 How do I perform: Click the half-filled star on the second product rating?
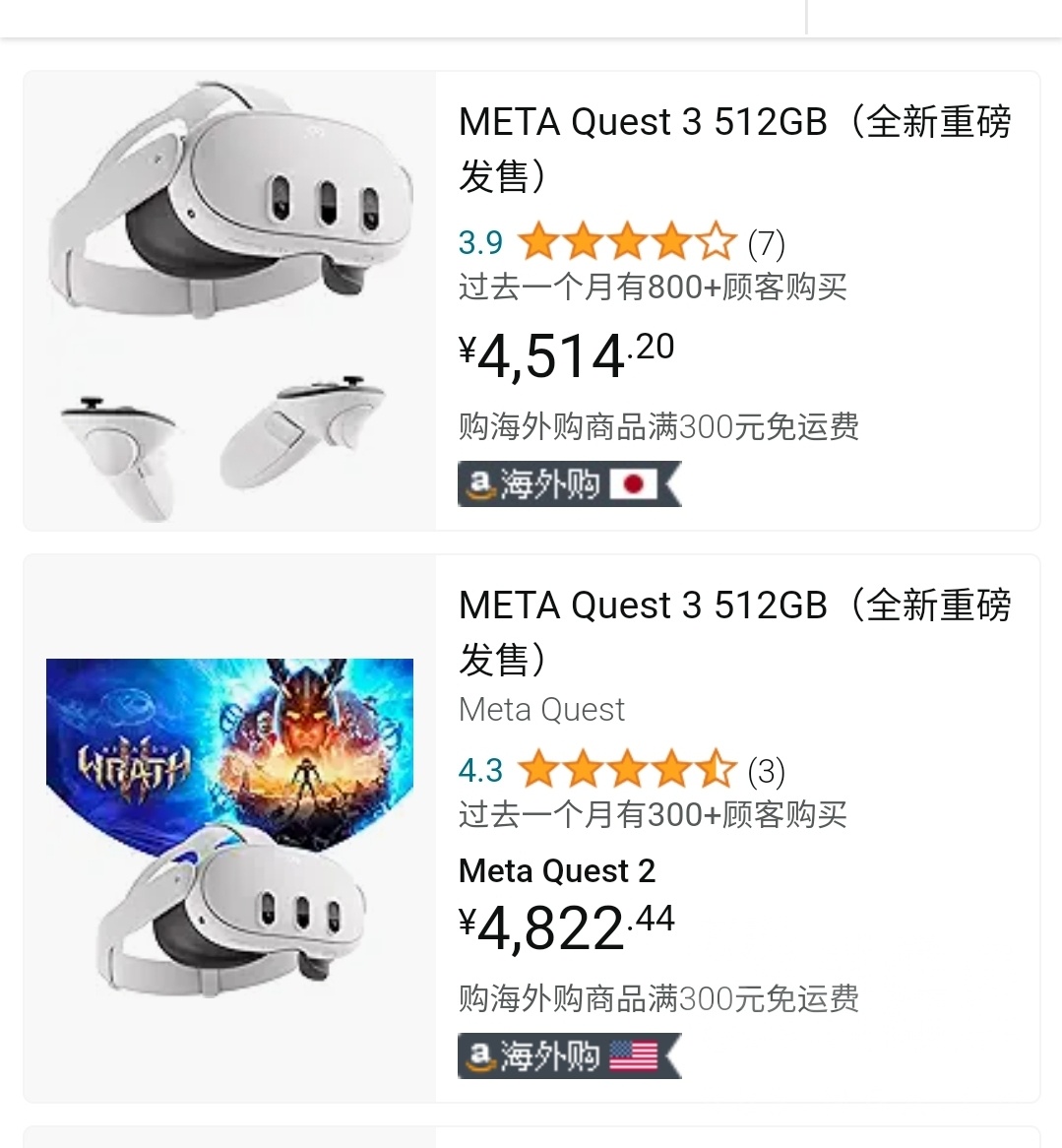[x=716, y=769]
